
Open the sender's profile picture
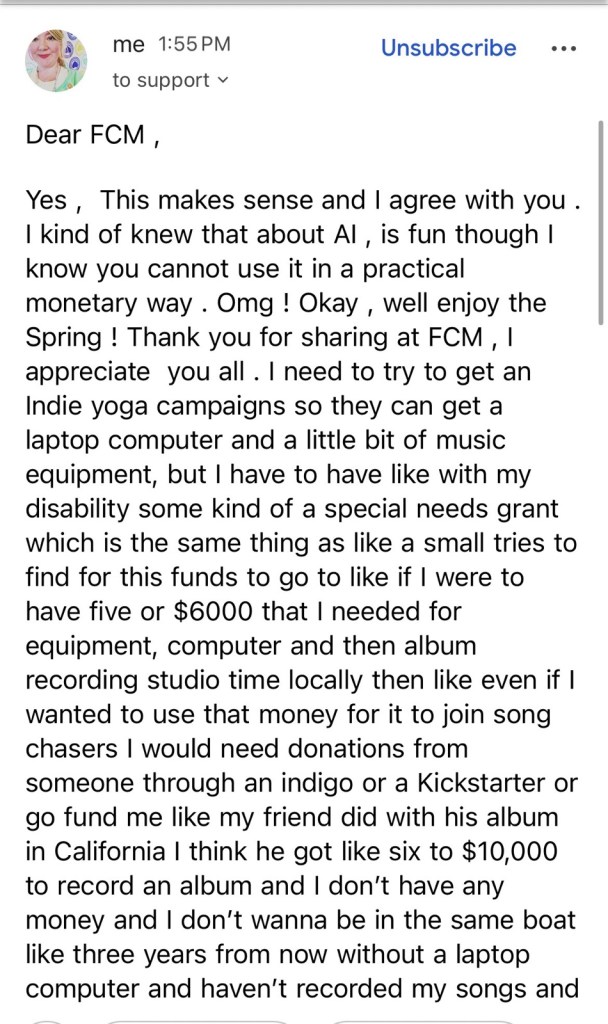(x=56, y=60)
